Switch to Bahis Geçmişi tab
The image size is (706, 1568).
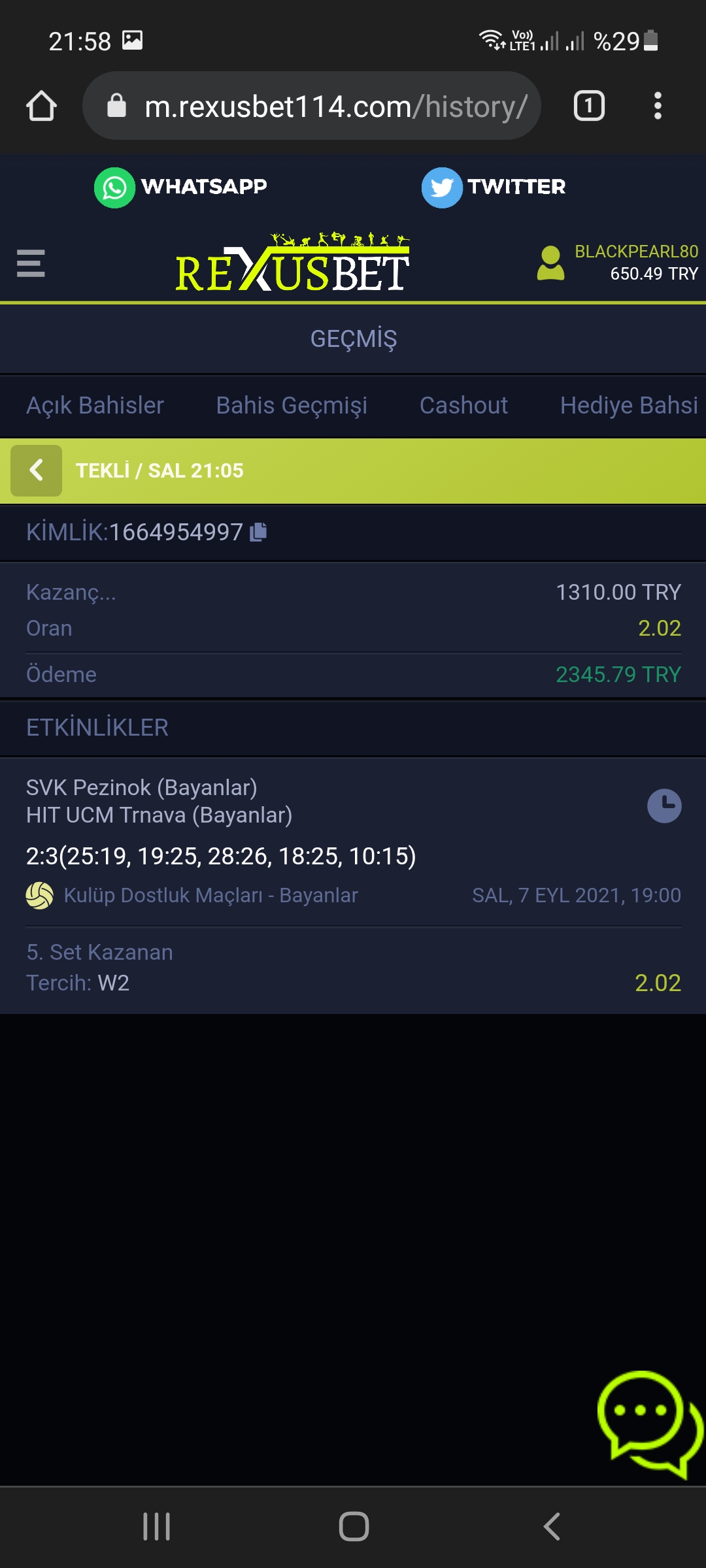pos(292,406)
